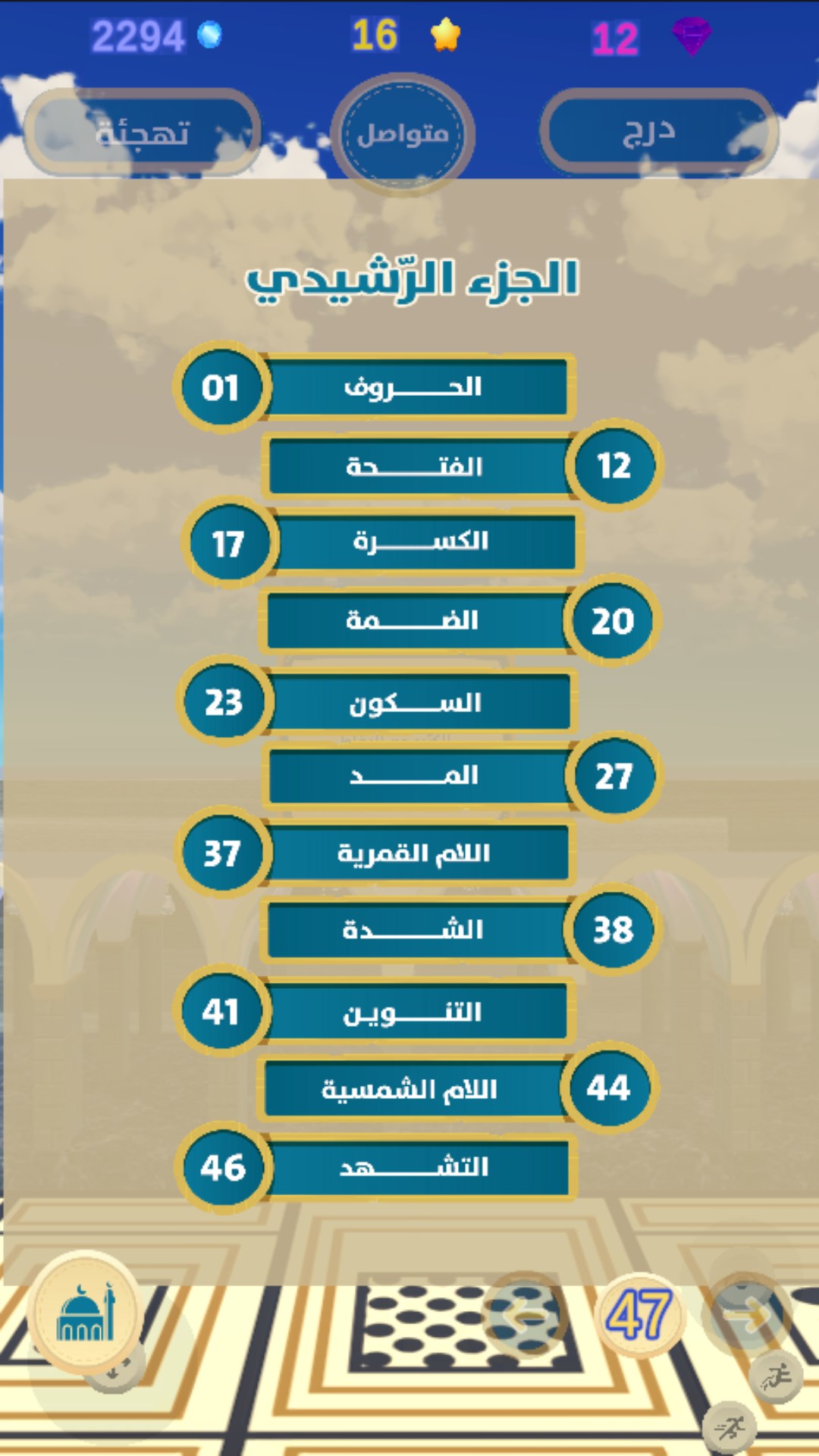Open lesson 37 اللام القمرية
The image size is (819, 1456).
376,853
